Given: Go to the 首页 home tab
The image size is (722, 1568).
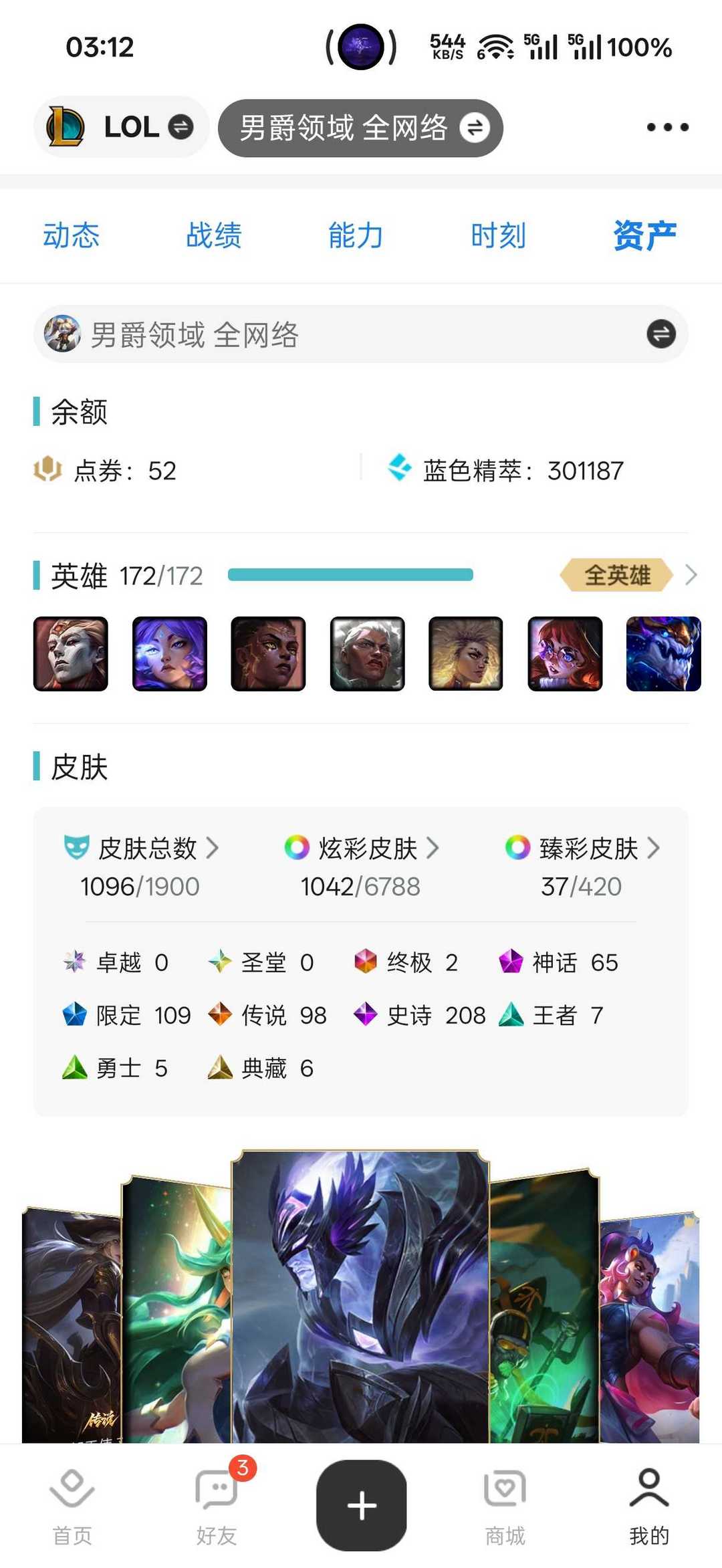Looking at the screenshot, I should (x=72, y=1506).
